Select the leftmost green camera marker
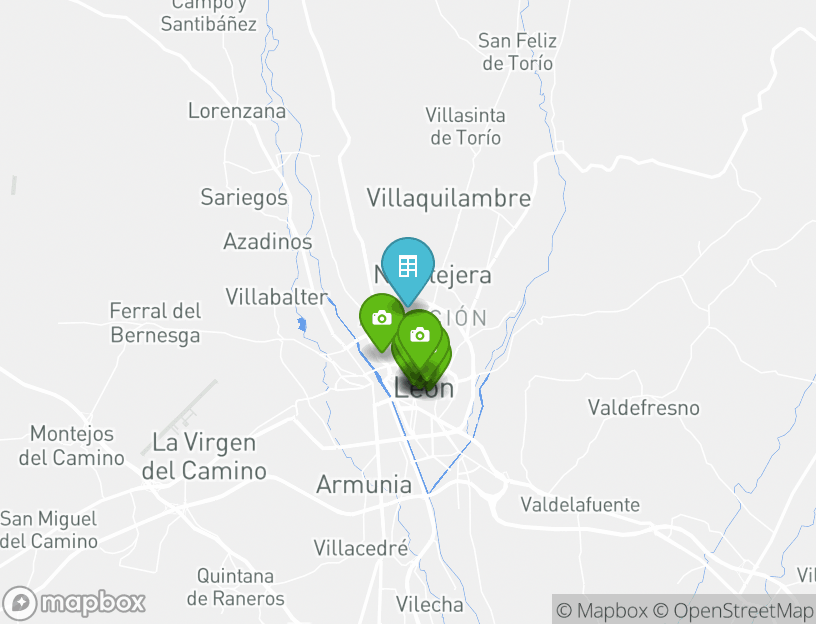The width and height of the screenshot is (816, 624). (381, 318)
